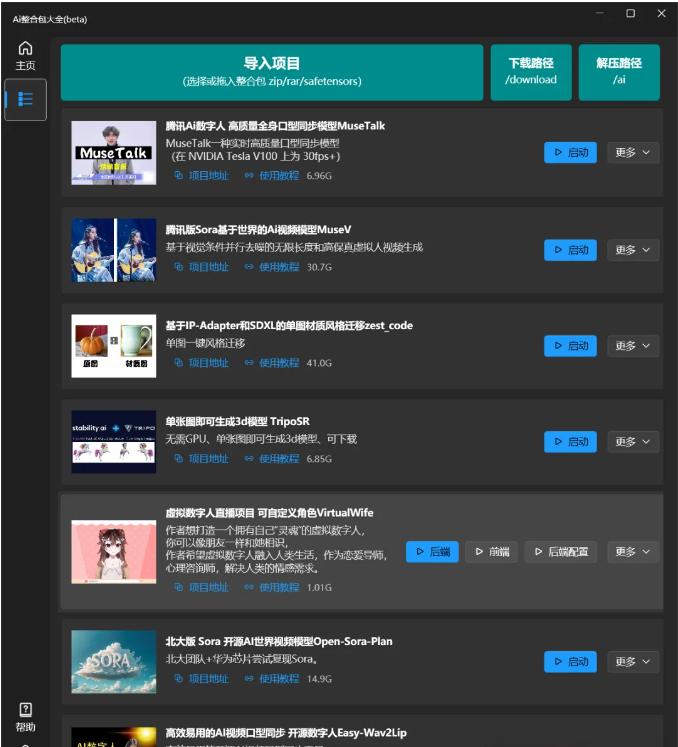The width and height of the screenshot is (678, 747).
Task: Start VirtualWife 后端 backend
Action: pyautogui.click(x=432, y=552)
